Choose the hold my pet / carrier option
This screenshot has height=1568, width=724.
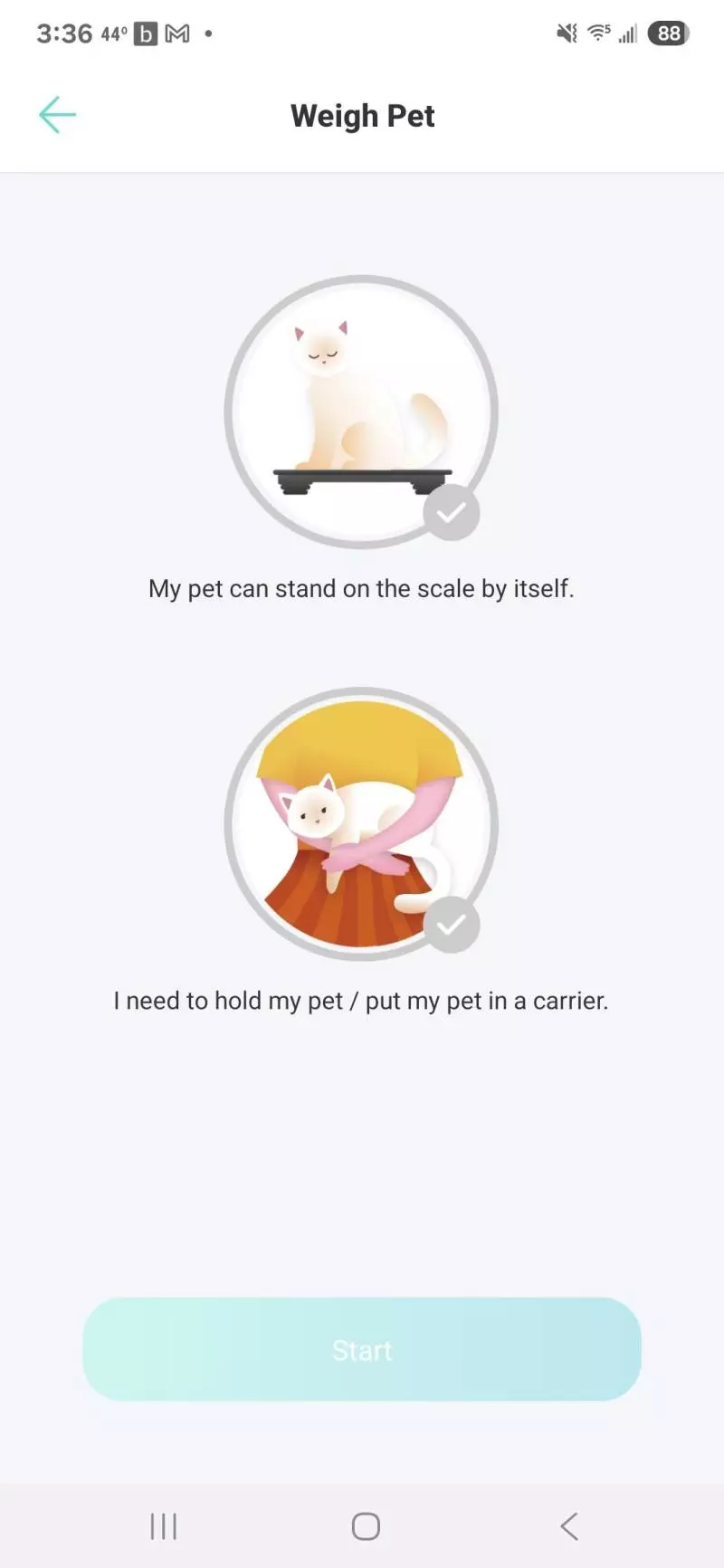coord(361,823)
